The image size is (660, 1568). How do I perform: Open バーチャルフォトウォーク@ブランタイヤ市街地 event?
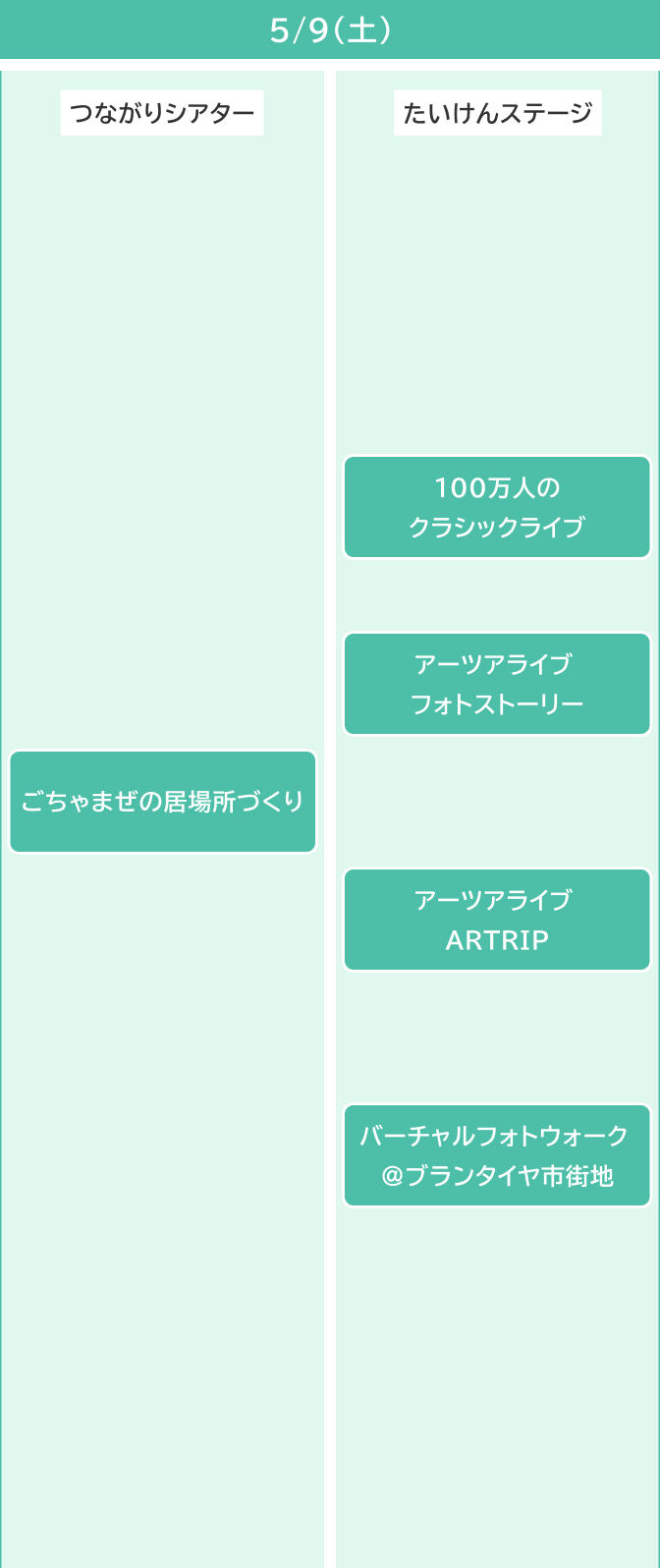(497, 1155)
